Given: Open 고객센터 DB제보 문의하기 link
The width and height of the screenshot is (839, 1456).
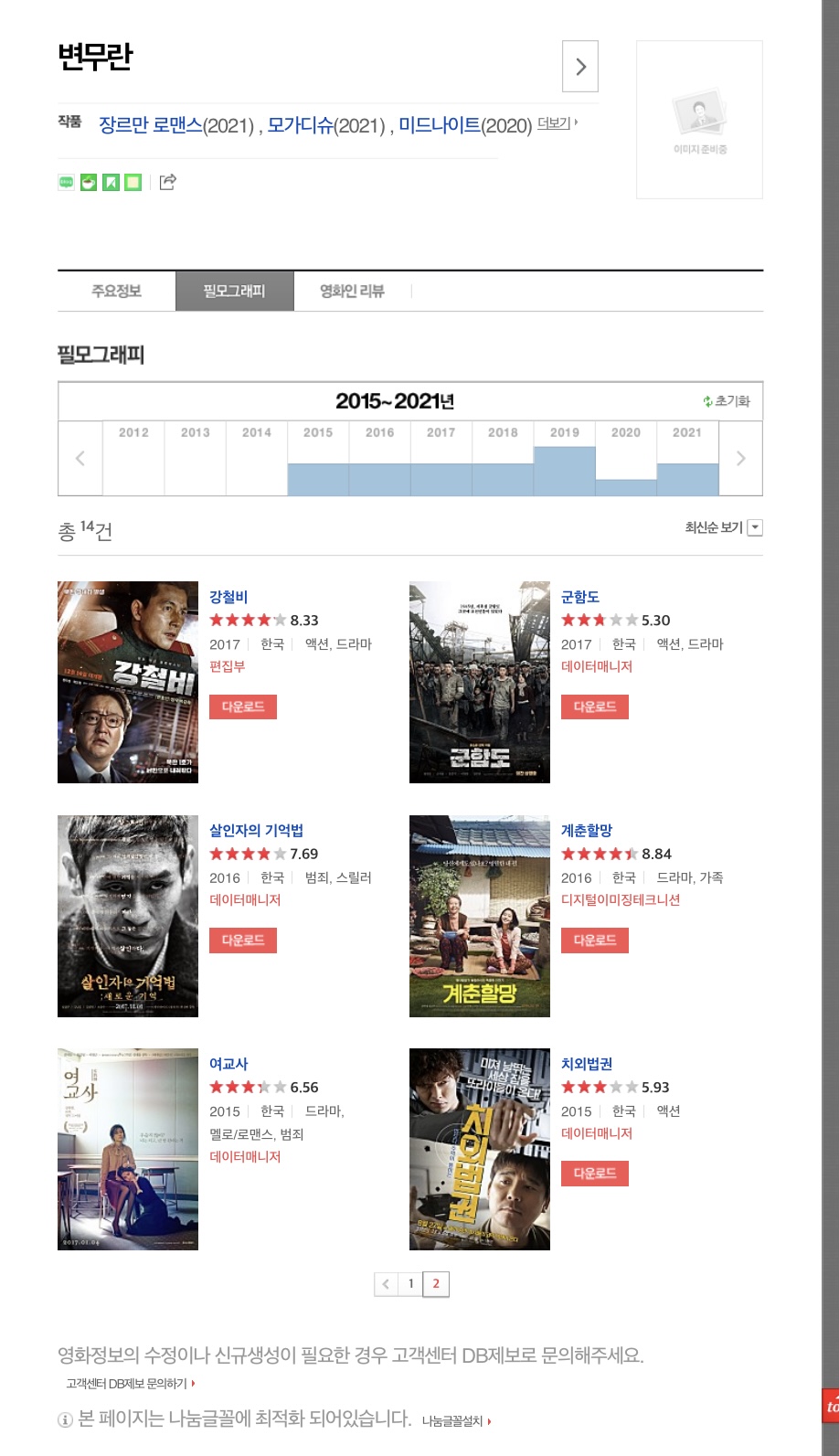Looking at the screenshot, I should pos(130,1384).
